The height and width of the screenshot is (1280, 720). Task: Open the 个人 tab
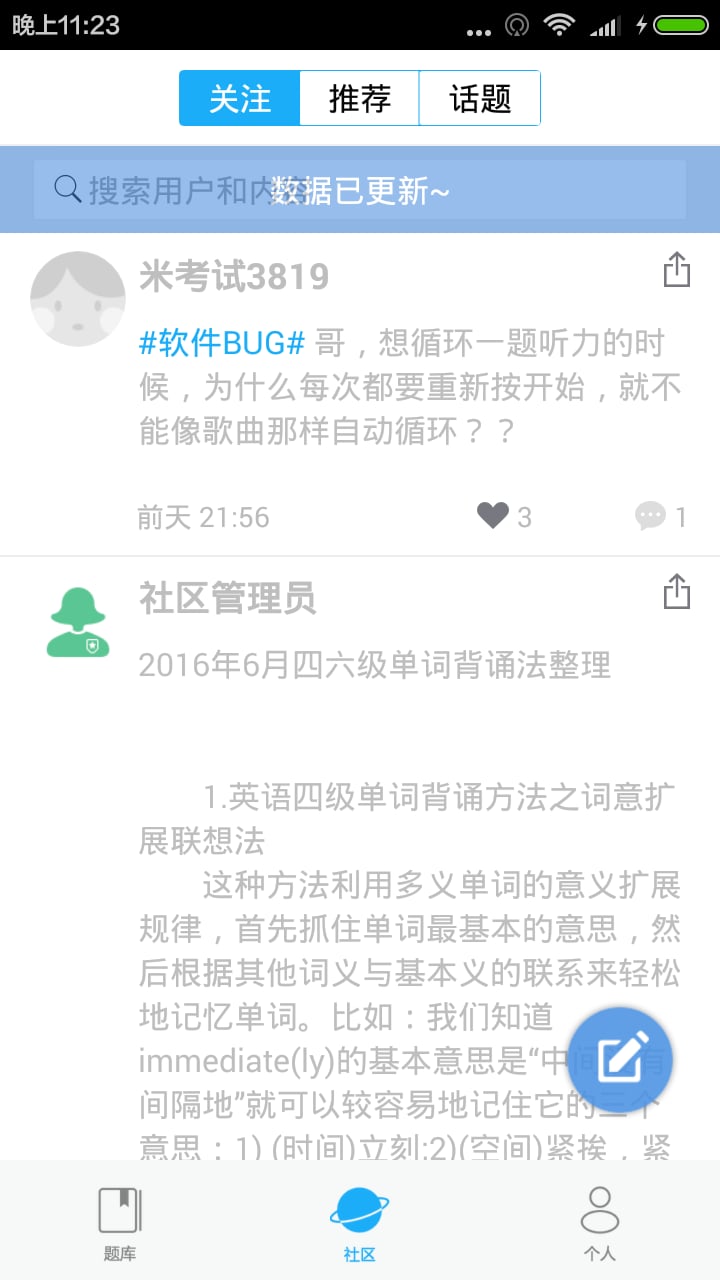(x=600, y=1222)
